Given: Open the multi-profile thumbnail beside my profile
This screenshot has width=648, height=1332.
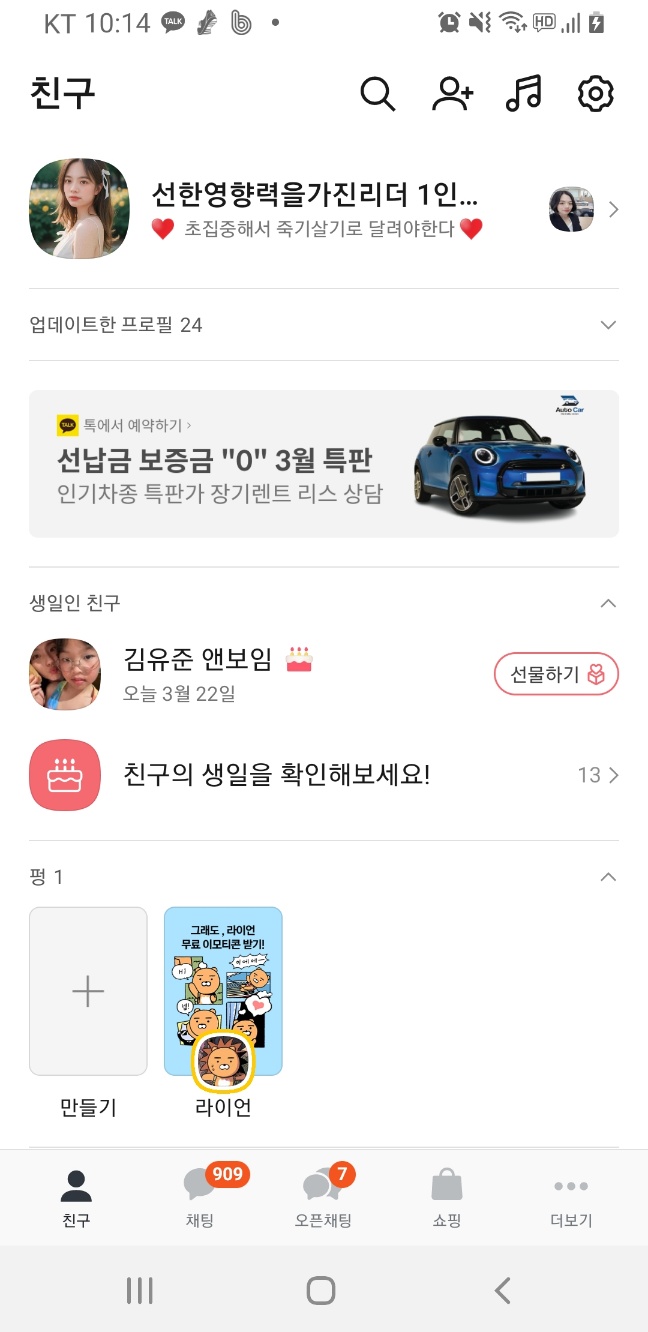Looking at the screenshot, I should tap(571, 209).
